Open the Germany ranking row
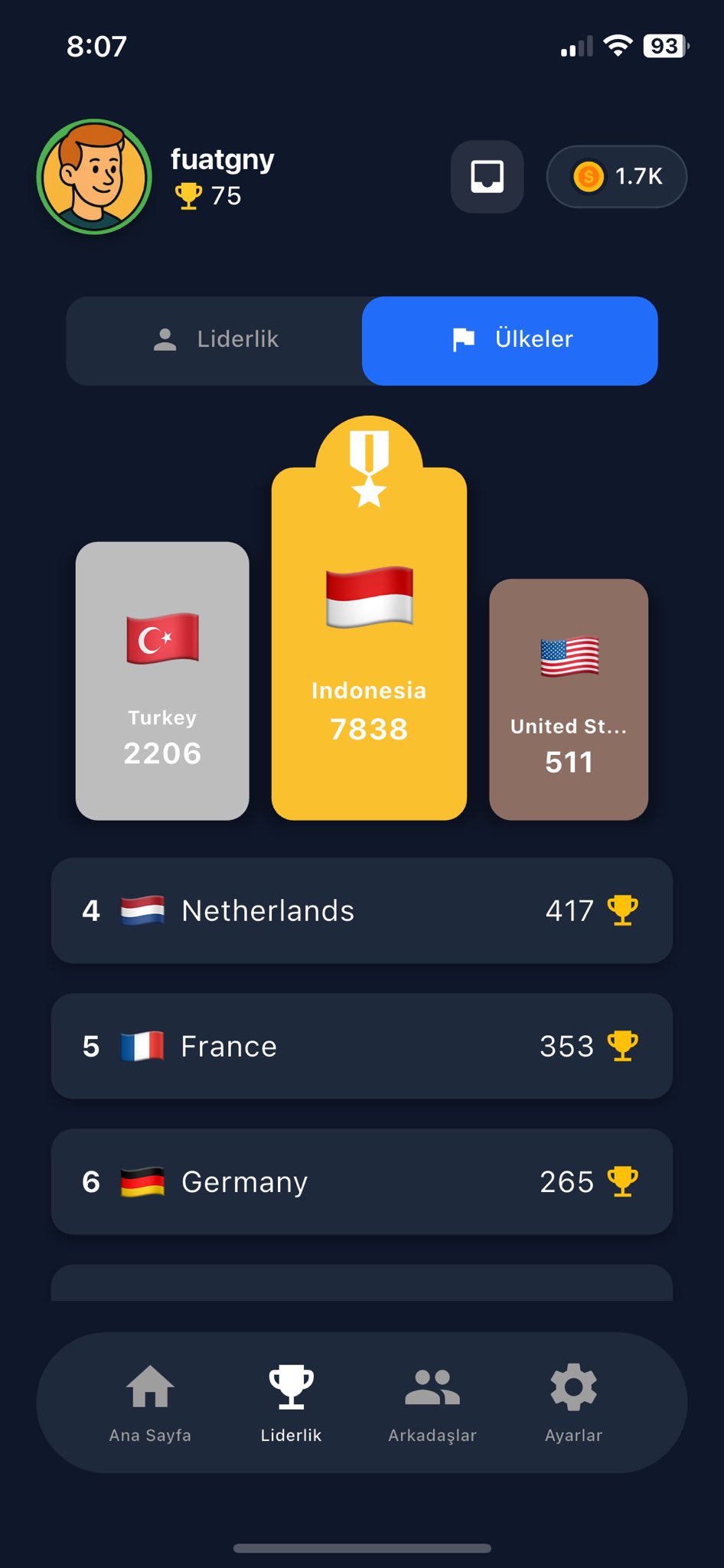The image size is (724, 1568). coord(361,1181)
